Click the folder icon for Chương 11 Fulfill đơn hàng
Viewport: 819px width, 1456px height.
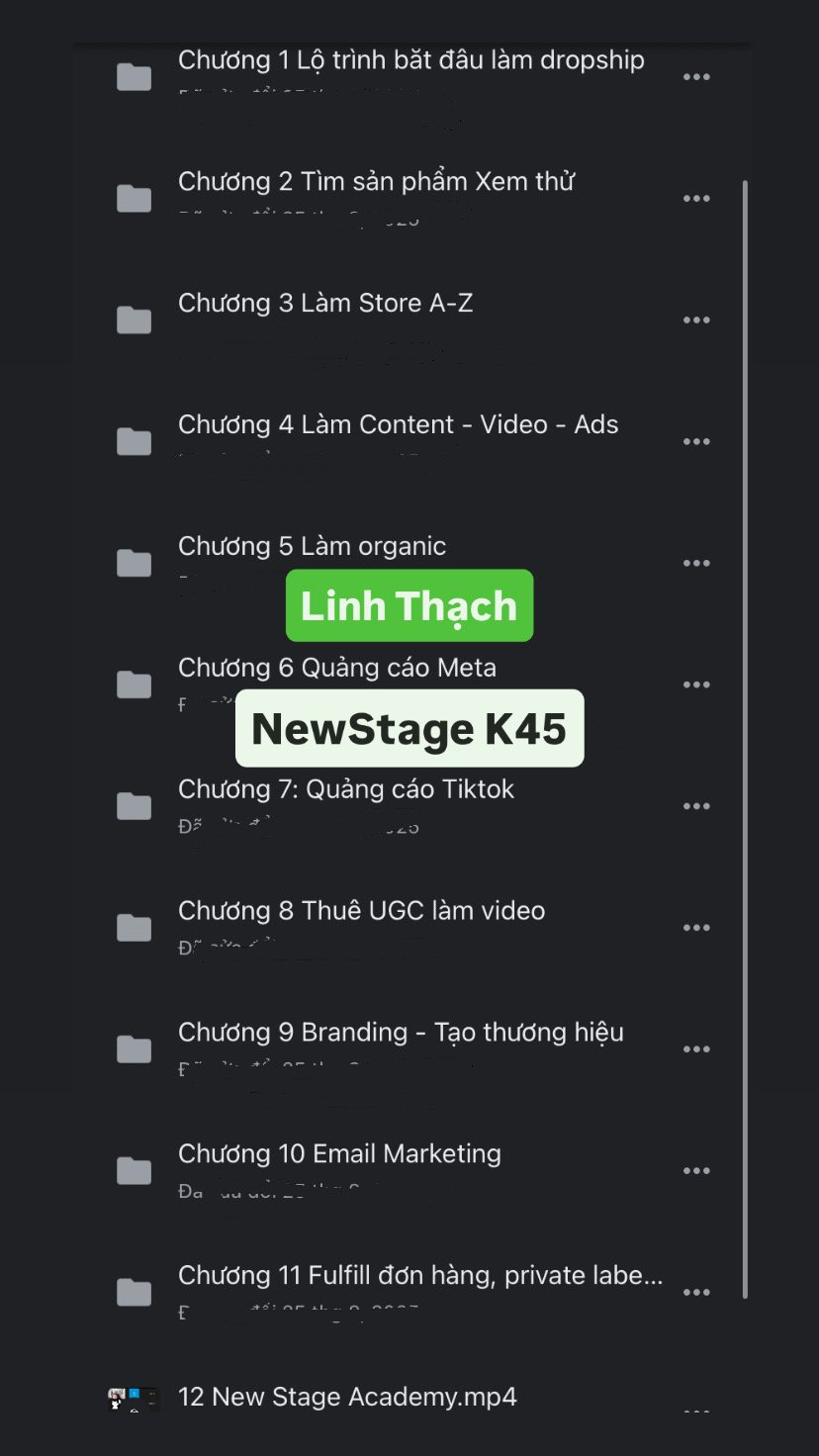pyautogui.click(x=134, y=1292)
